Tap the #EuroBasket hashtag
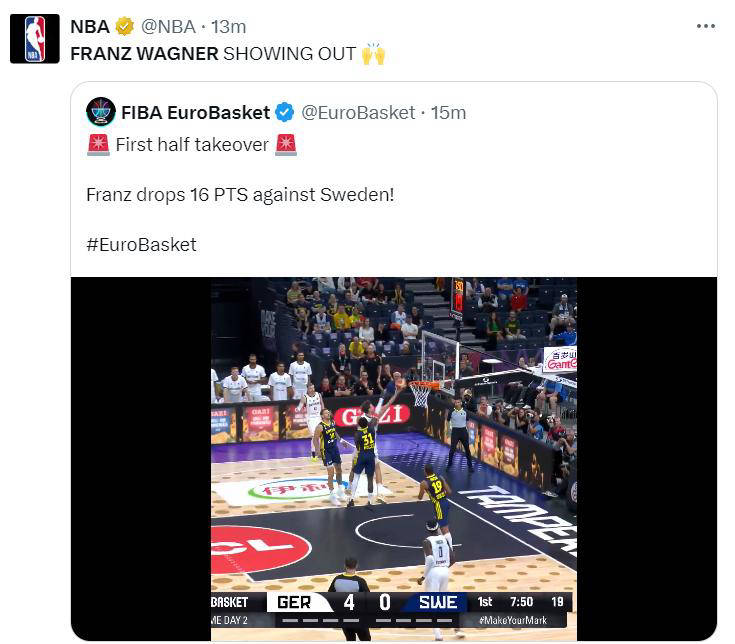The height and width of the screenshot is (644, 735). pos(141,244)
